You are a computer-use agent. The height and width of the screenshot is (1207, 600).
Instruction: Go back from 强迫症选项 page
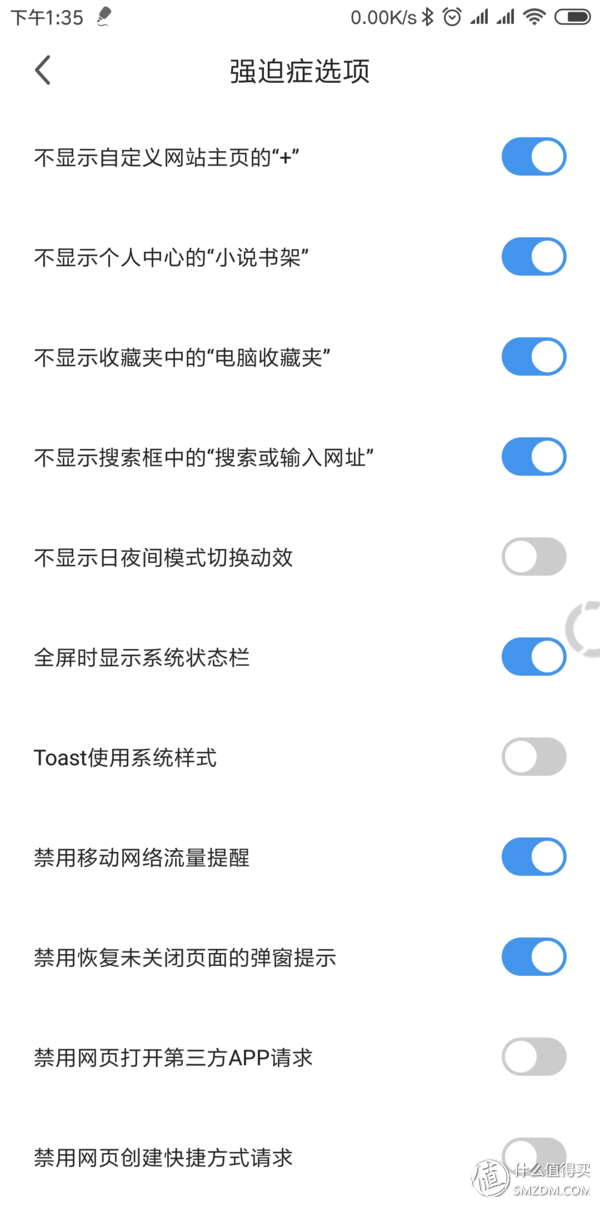[42, 71]
